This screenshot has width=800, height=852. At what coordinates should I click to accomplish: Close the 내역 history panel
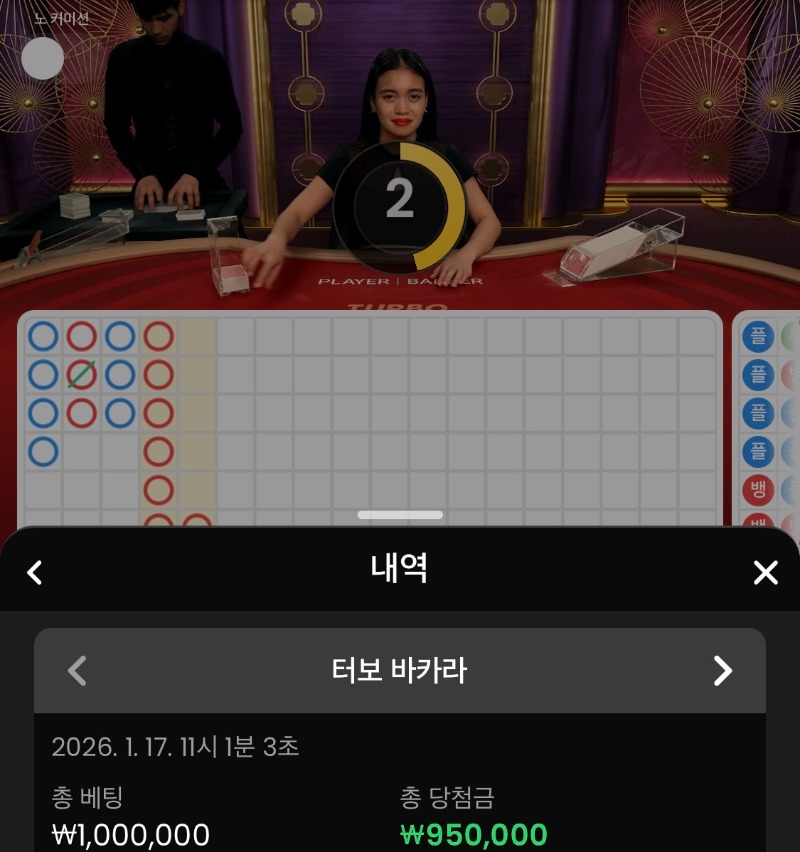765,572
